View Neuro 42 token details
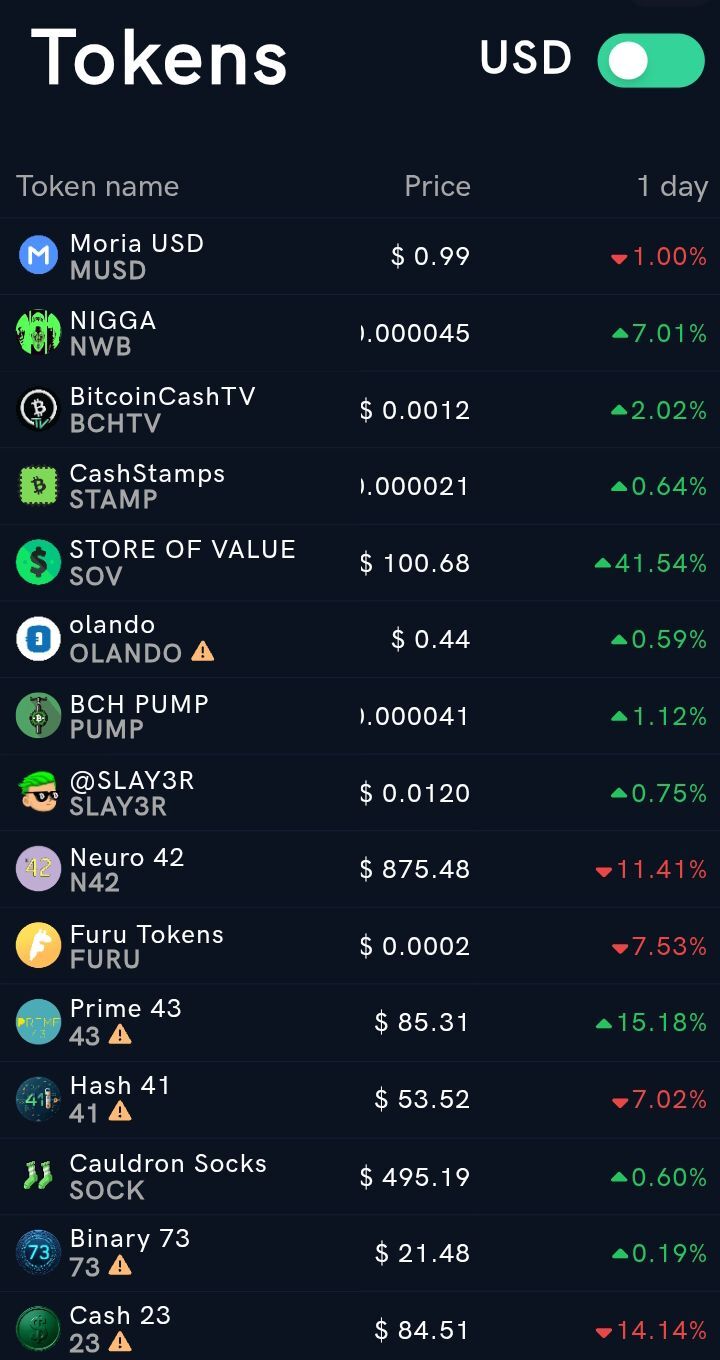Screen dimensions: 720x1360 pyautogui.click(x=360, y=869)
